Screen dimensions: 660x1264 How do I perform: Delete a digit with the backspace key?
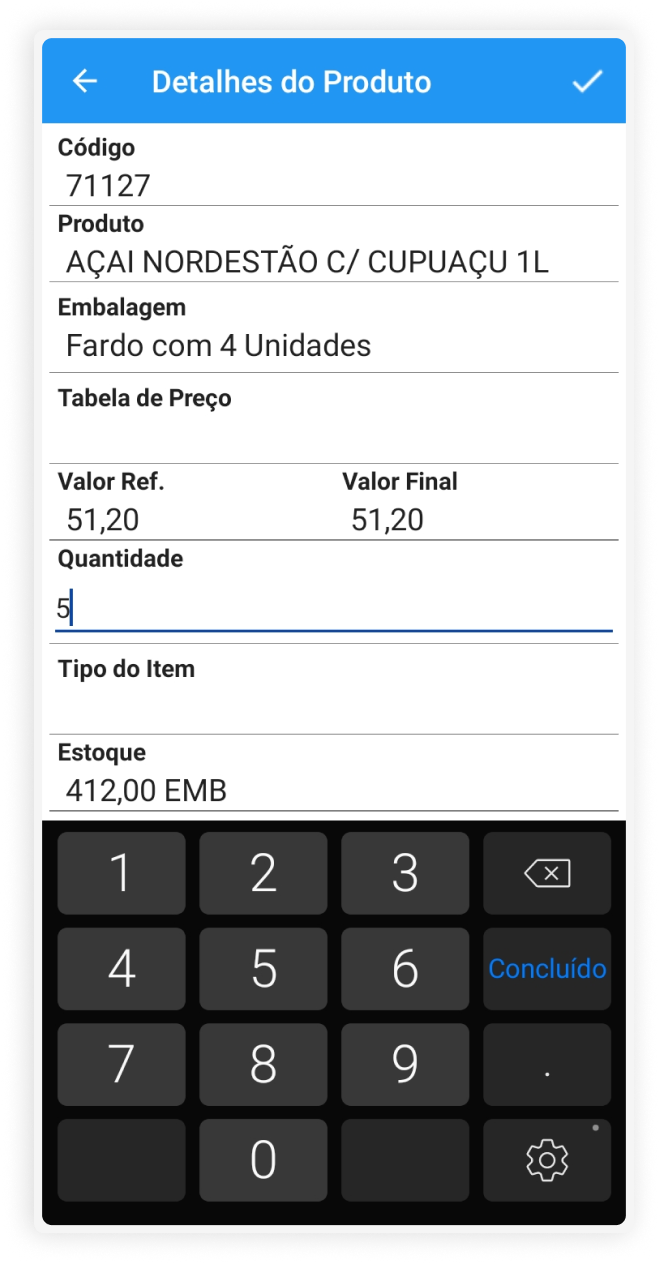[547, 874]
